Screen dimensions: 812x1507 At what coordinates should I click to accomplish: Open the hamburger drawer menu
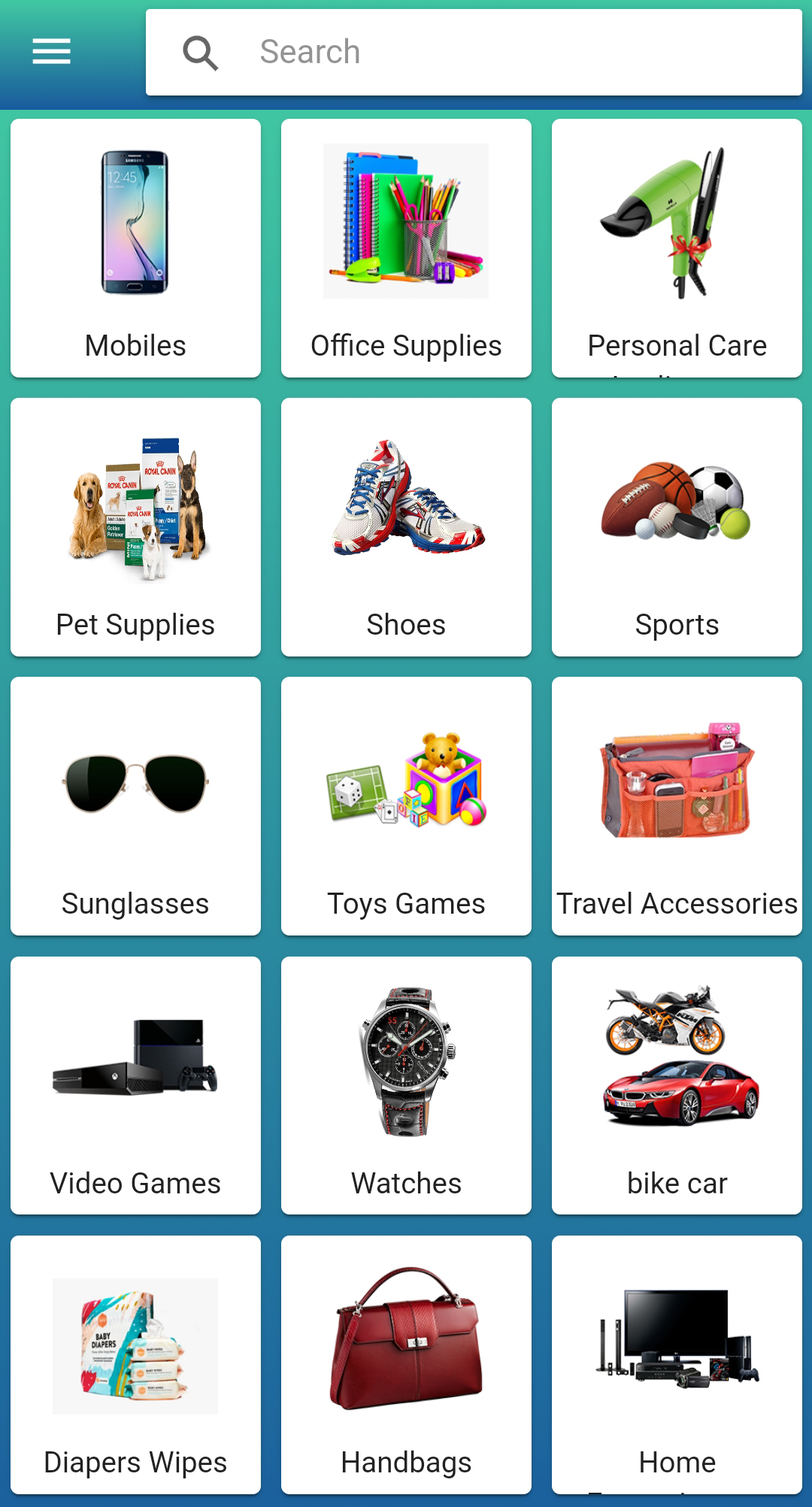pyautogui.click(x=51, y=52)
